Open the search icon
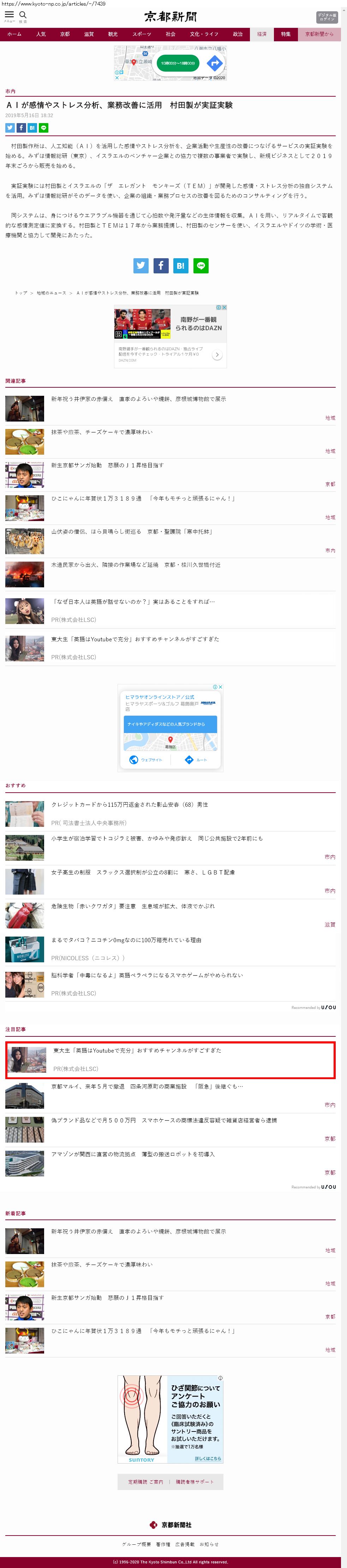 (23, 15)
